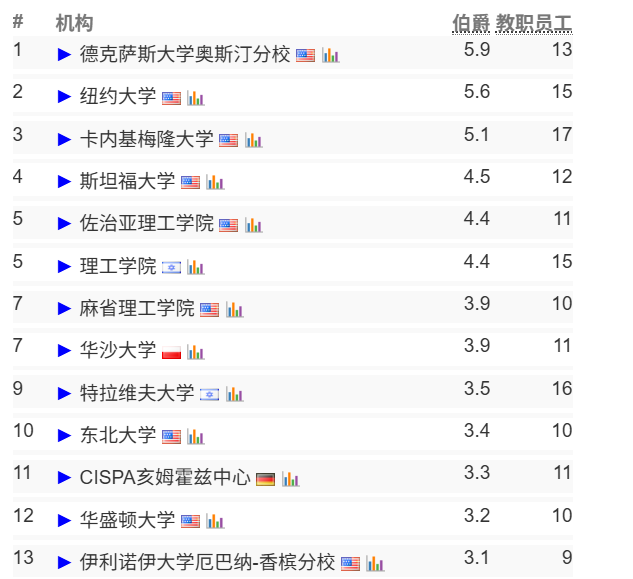
Task: Open the chart icon for 东北大学
Action: pyautogui.click(x=196, y=437)
